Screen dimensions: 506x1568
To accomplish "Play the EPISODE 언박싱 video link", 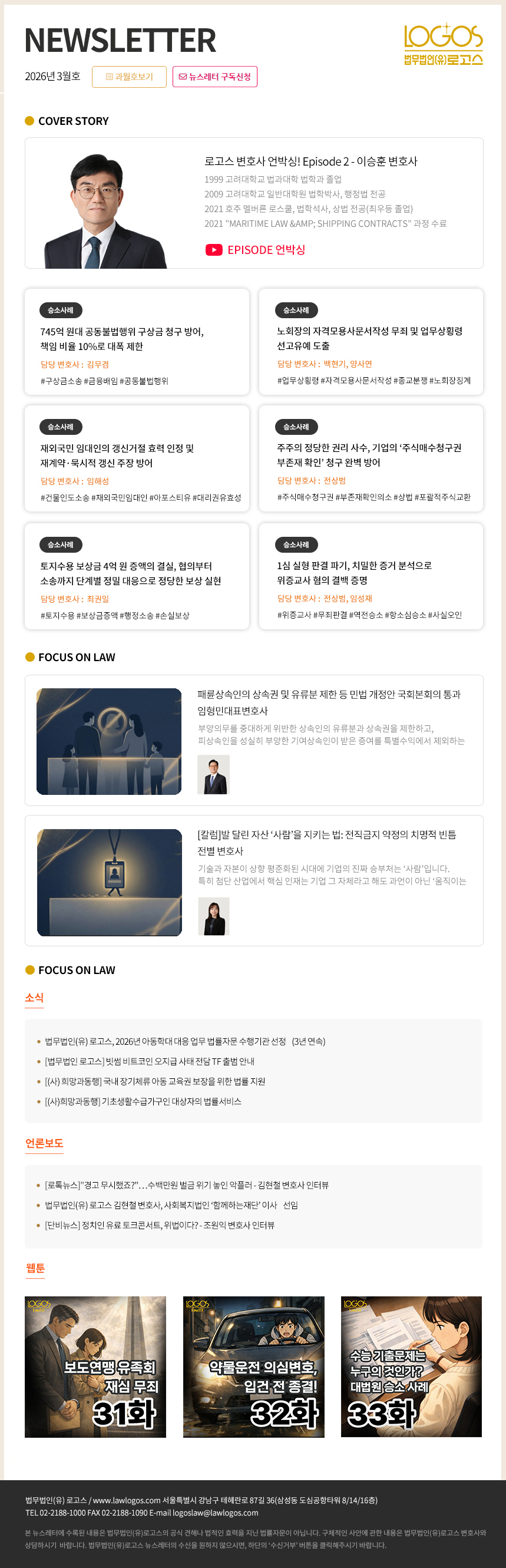I will tap(256, 250).
